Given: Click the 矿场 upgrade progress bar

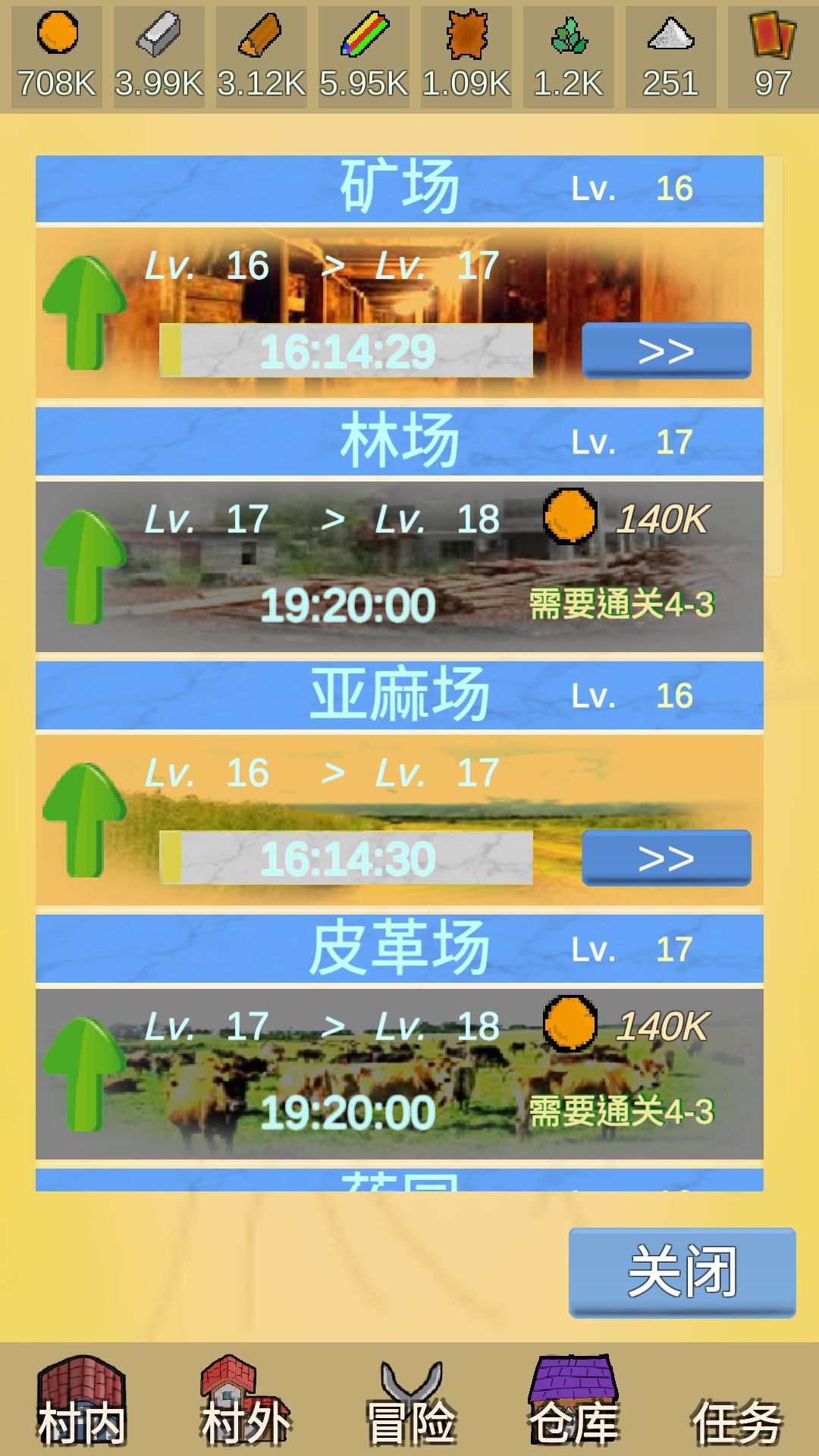Looking at the screenshot, I should click(349, 350).
